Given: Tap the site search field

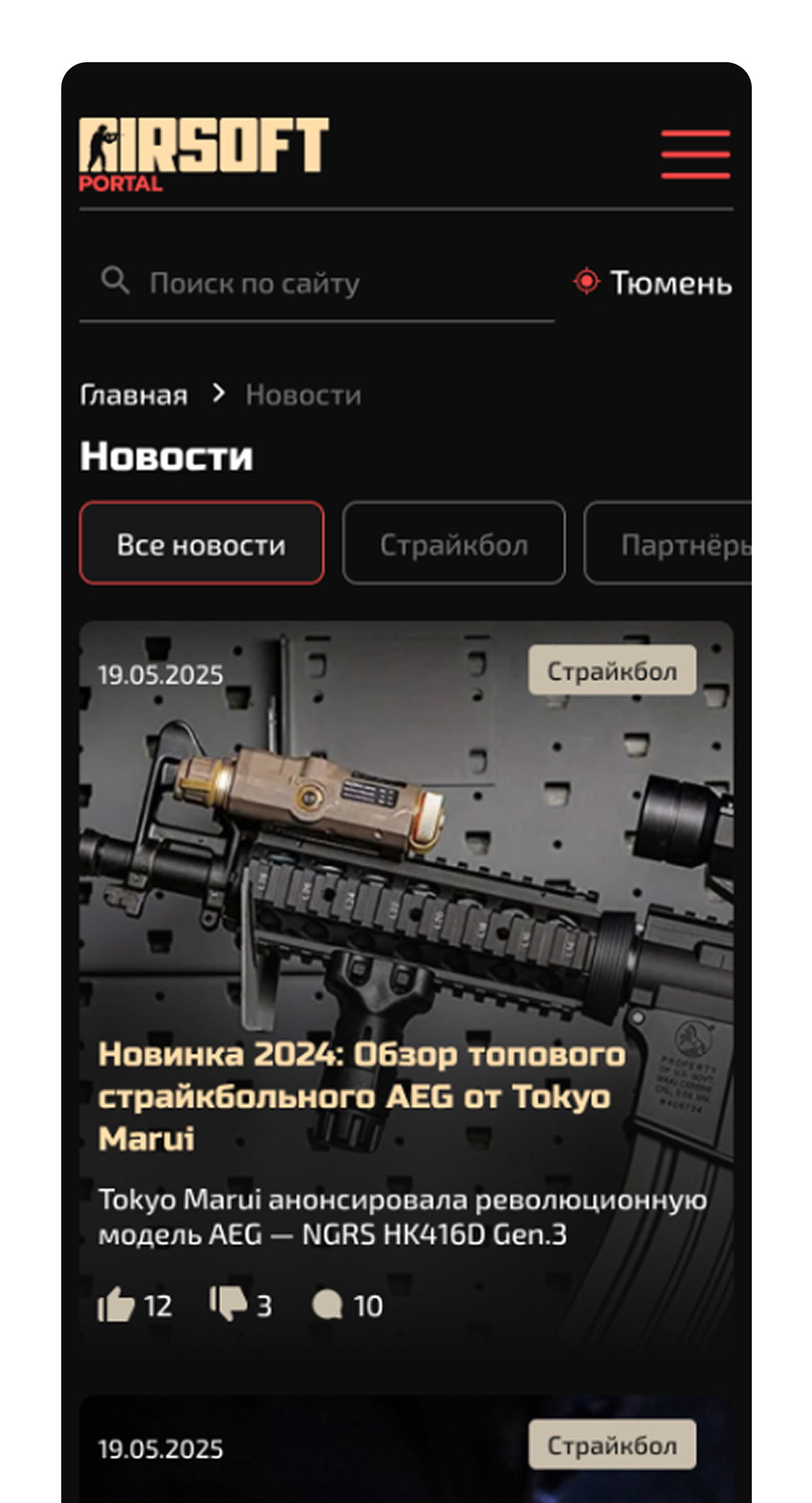Looking at the screenshot, I should click(317, 283).
